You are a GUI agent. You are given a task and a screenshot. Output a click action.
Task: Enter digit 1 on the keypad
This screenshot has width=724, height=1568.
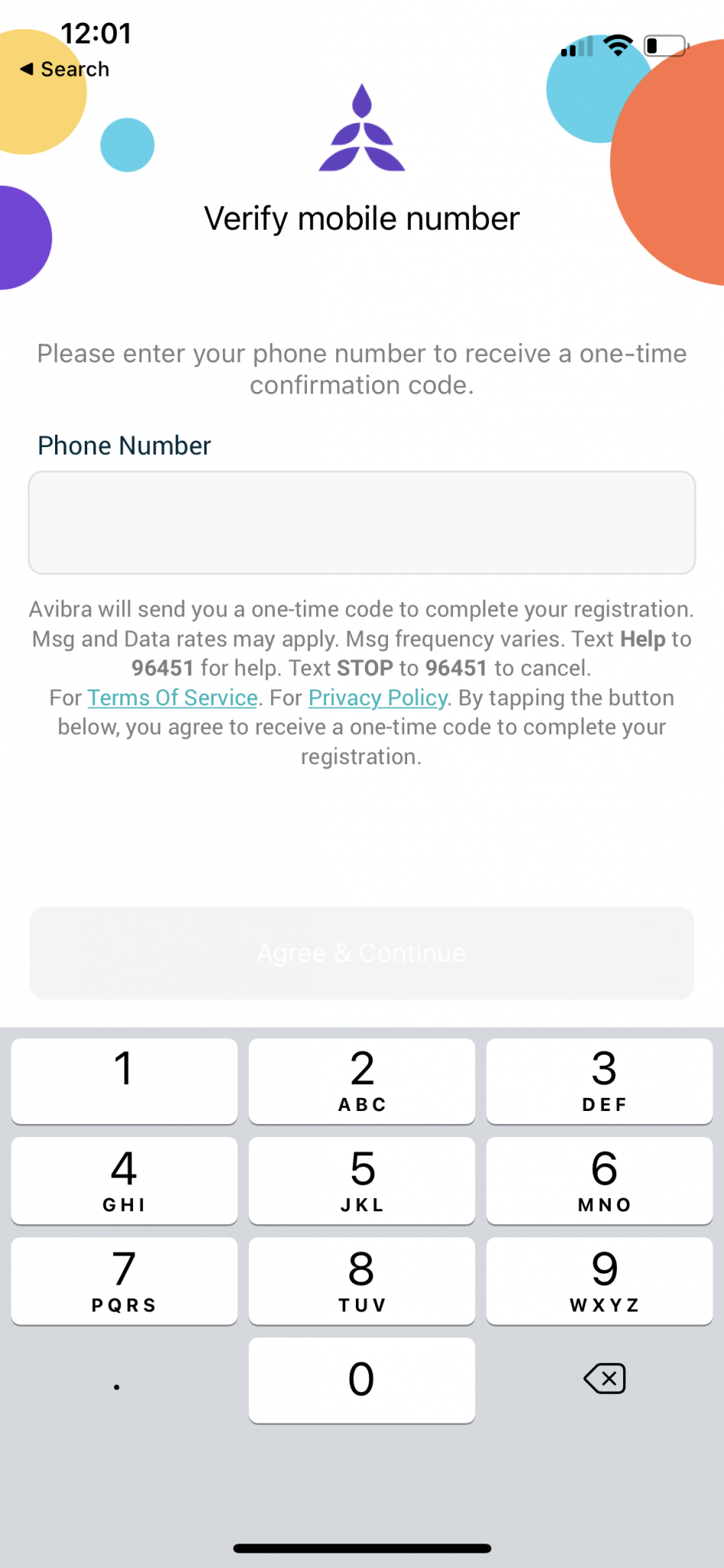click(x=124, y=1081)
